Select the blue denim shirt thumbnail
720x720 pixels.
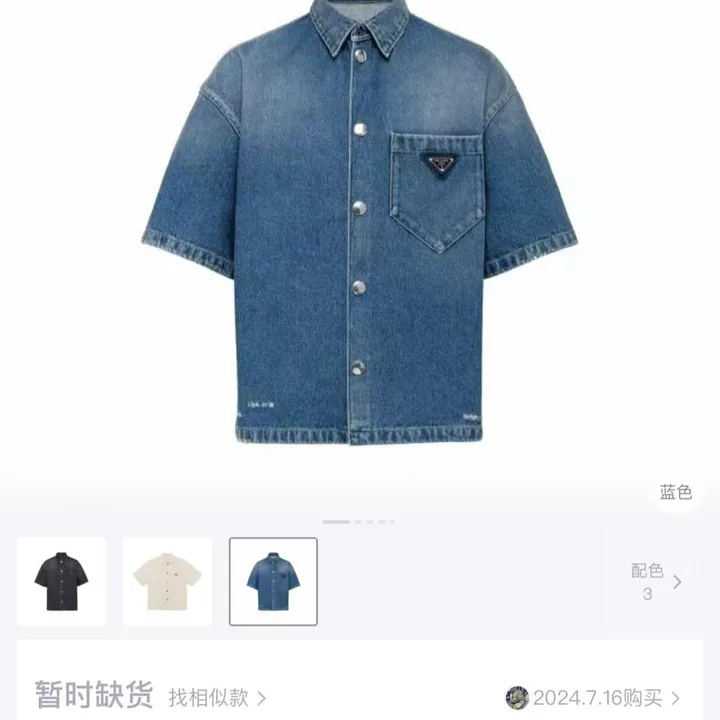tap(273, 582)
